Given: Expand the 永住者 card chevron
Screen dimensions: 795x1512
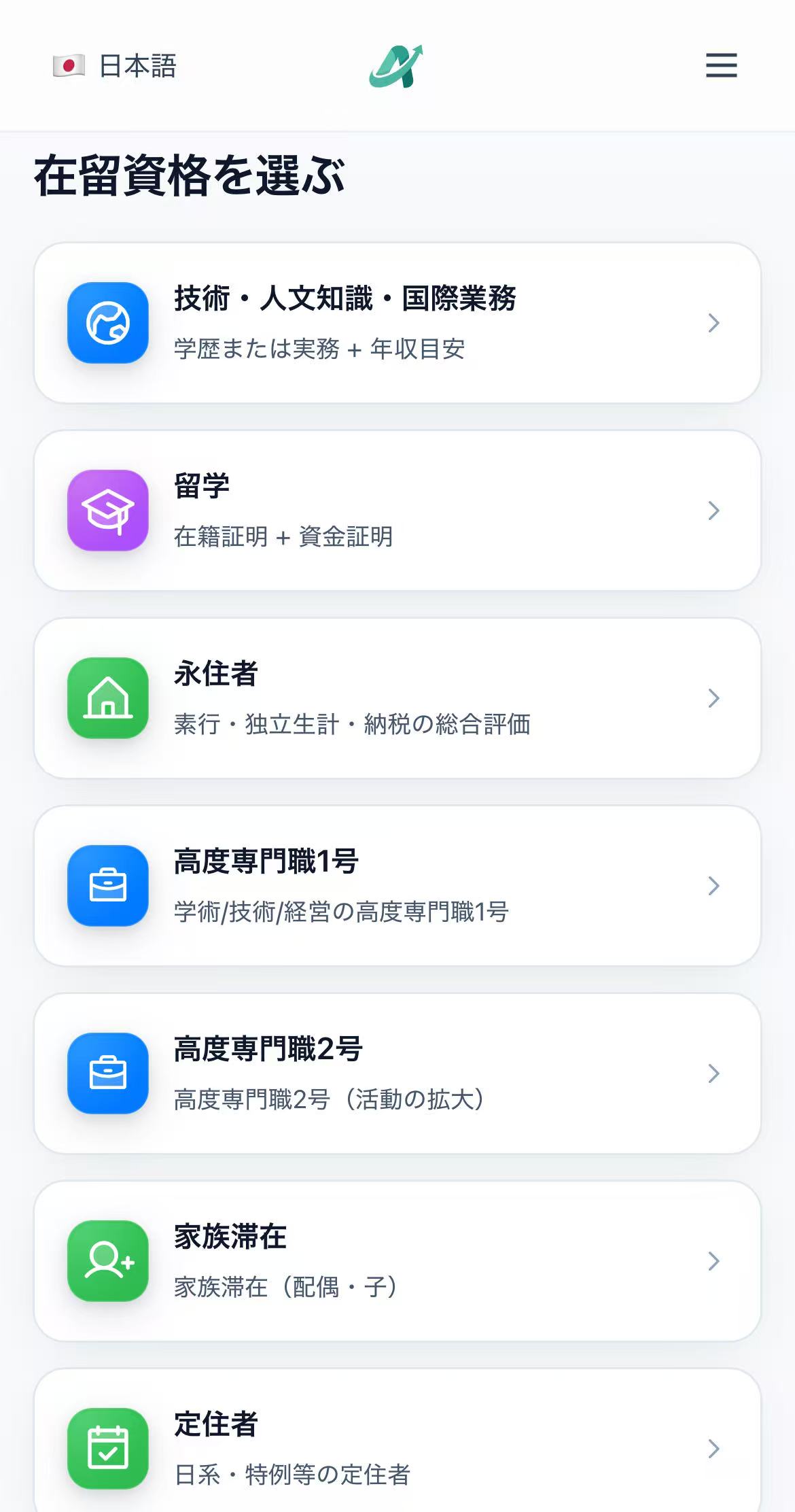Looking at the screenshot, I should (714, 698).
